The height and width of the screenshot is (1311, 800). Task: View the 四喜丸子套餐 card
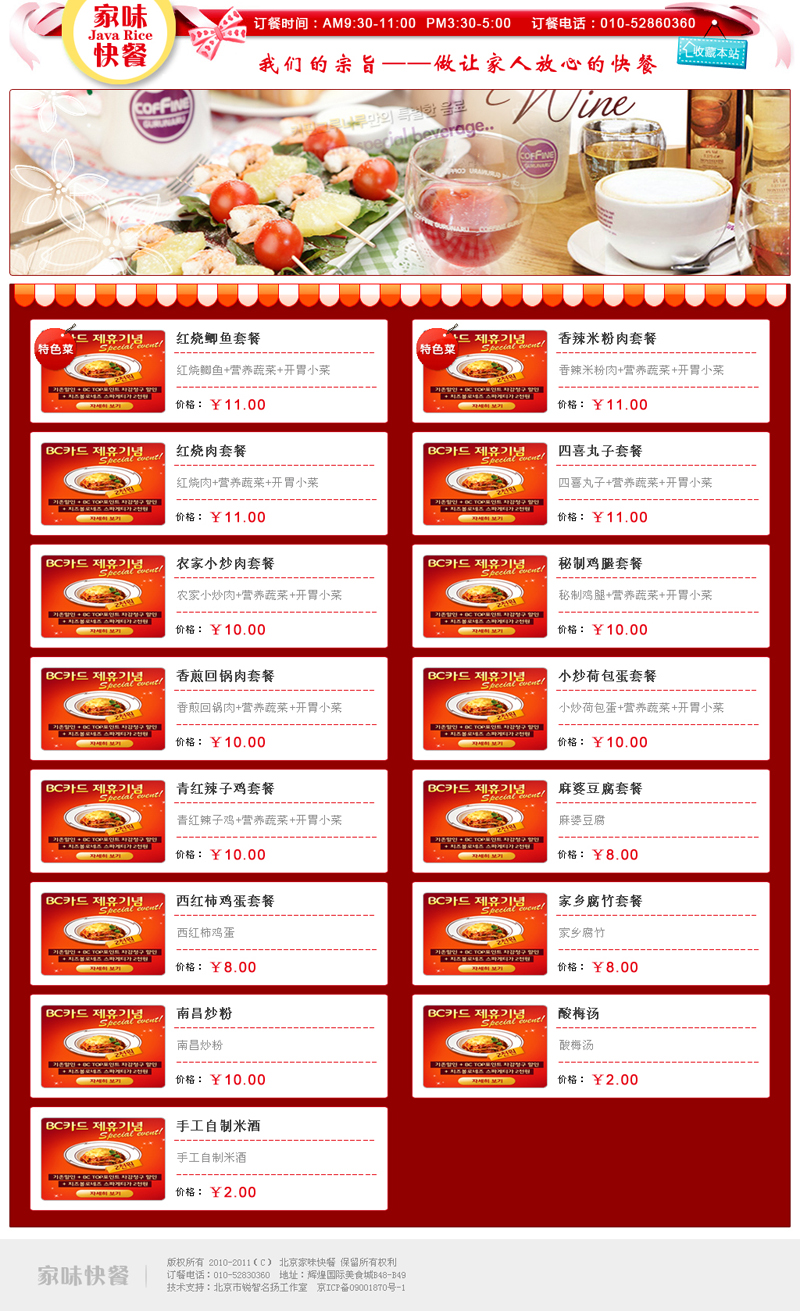(591, 484)
